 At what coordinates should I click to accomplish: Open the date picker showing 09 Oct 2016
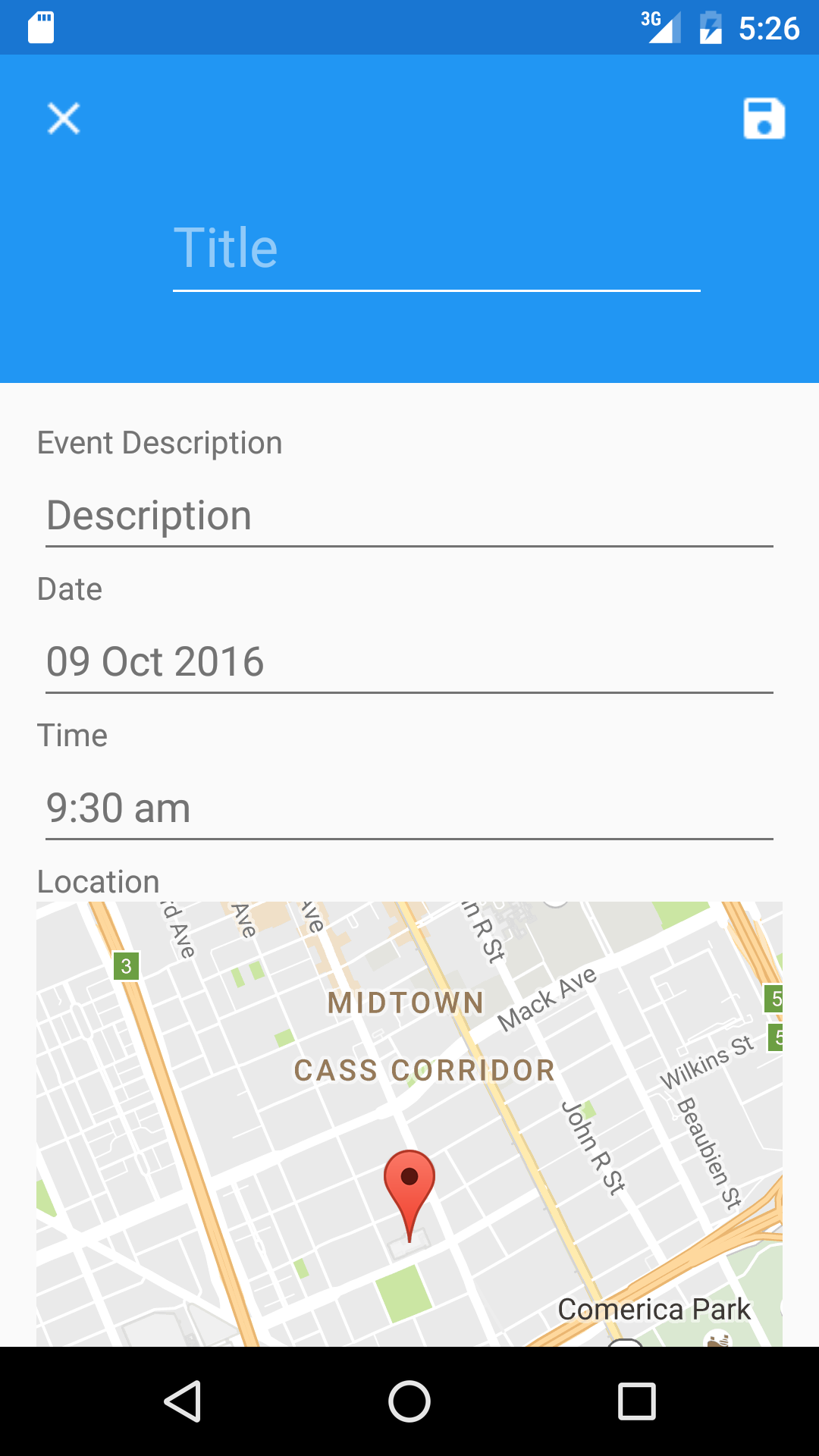(409, 662)
